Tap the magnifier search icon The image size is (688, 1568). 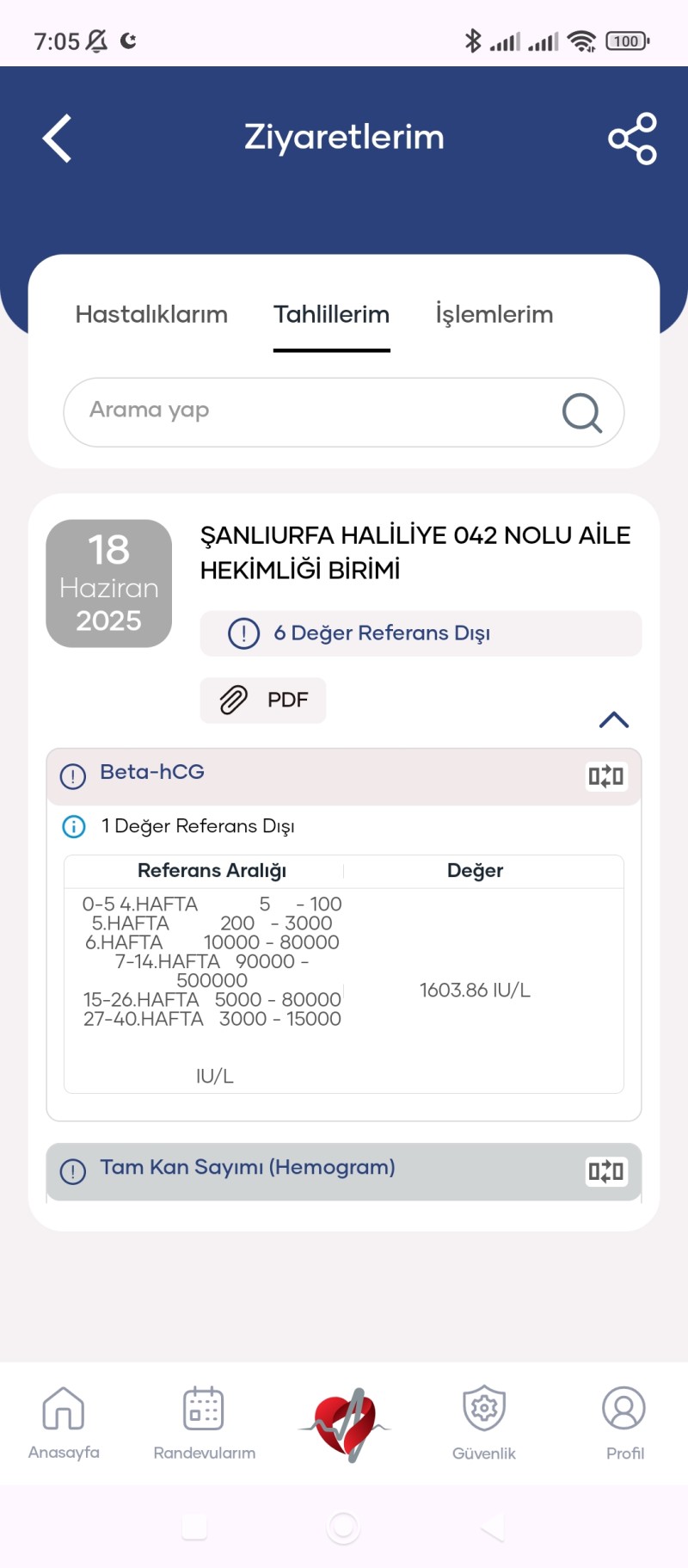tap(582, 412)
